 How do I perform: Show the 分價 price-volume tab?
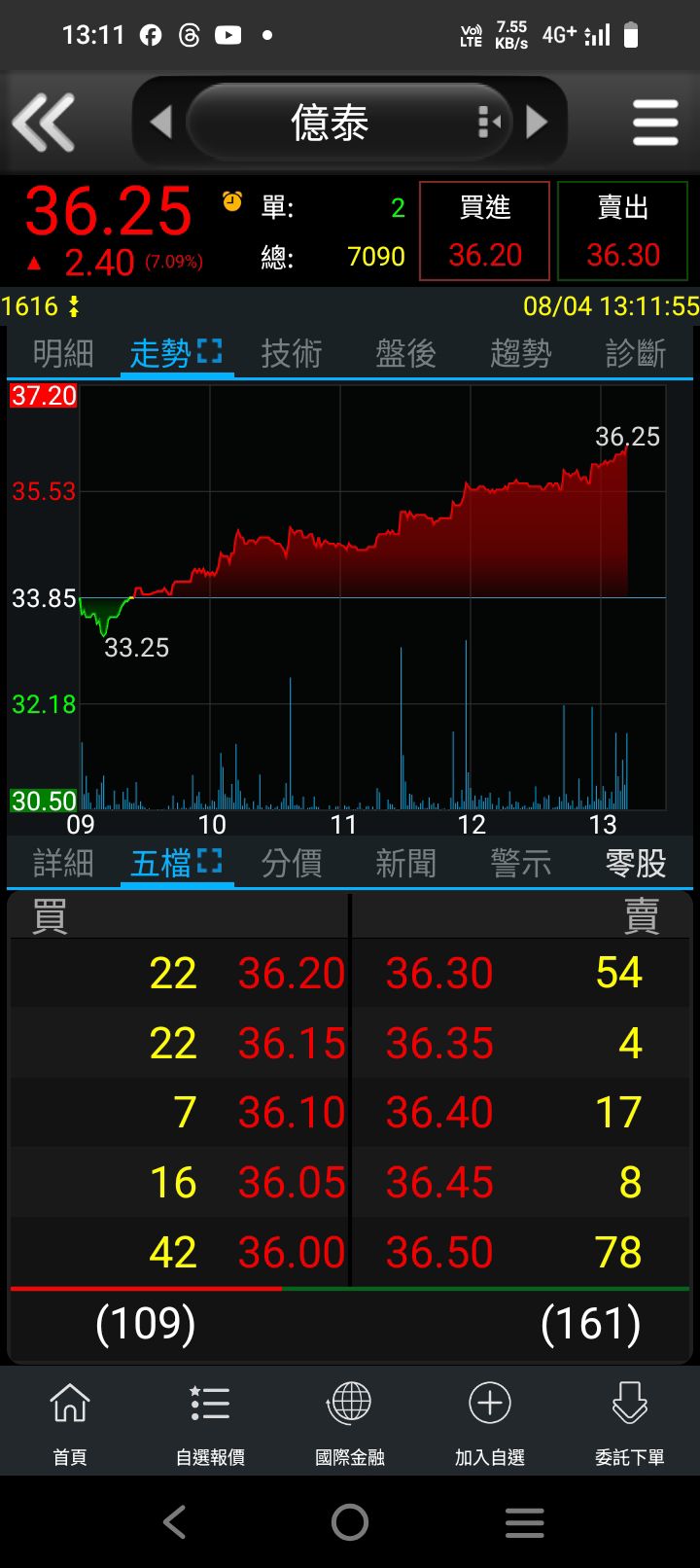tap(292, 863)
